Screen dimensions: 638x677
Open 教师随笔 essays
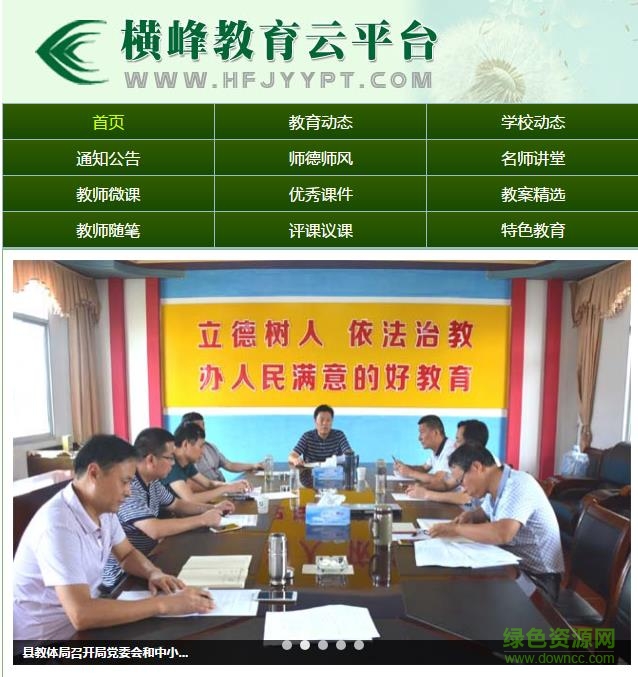[x=108, y=230]
